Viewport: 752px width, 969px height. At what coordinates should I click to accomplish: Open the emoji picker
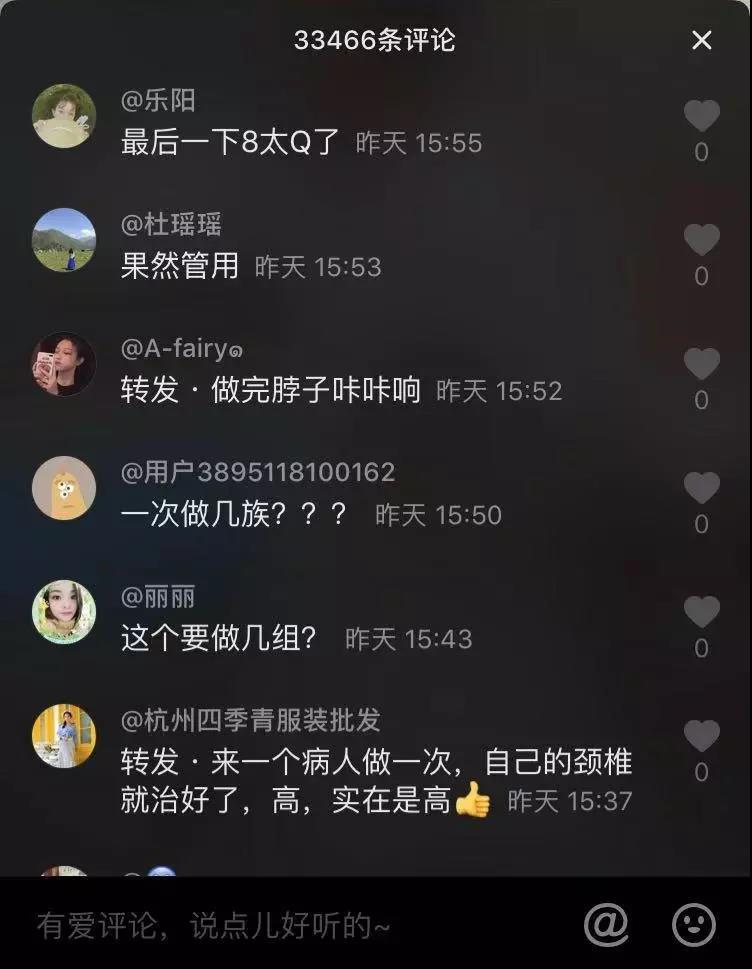tap(694, 926)
